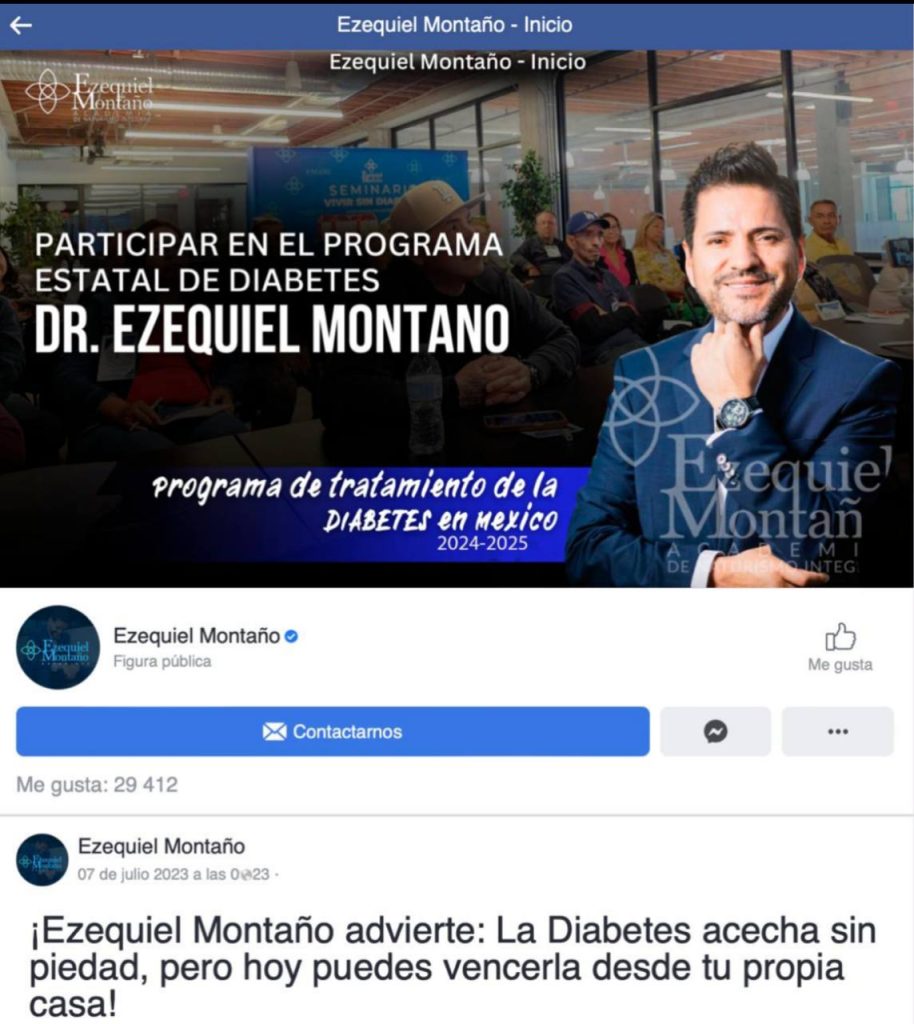Open the page's profile picture
914x1024 pixels.
[58, 647]
